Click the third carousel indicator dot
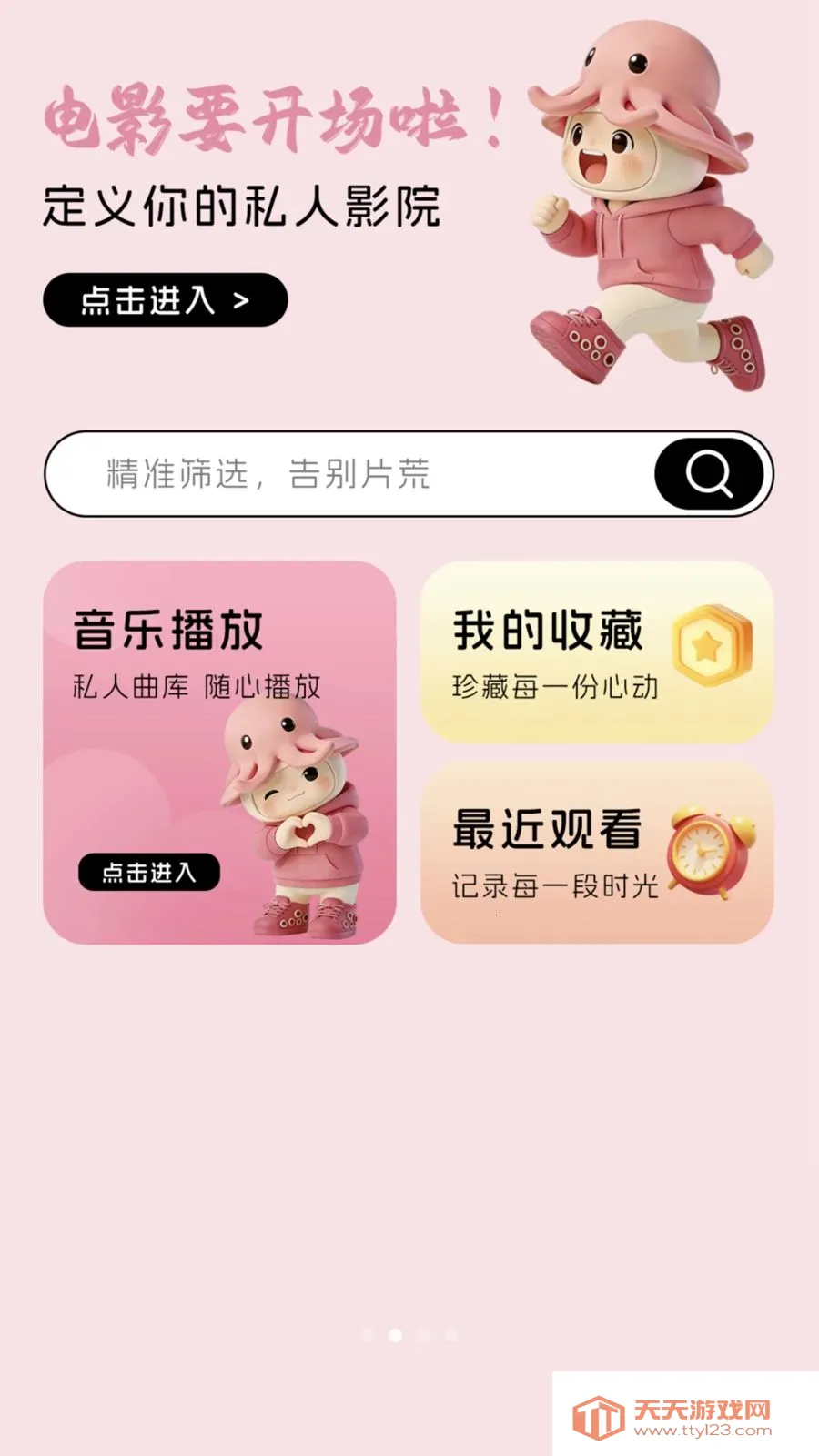Screen dimensions: 819x1456 click(423, 1335)
